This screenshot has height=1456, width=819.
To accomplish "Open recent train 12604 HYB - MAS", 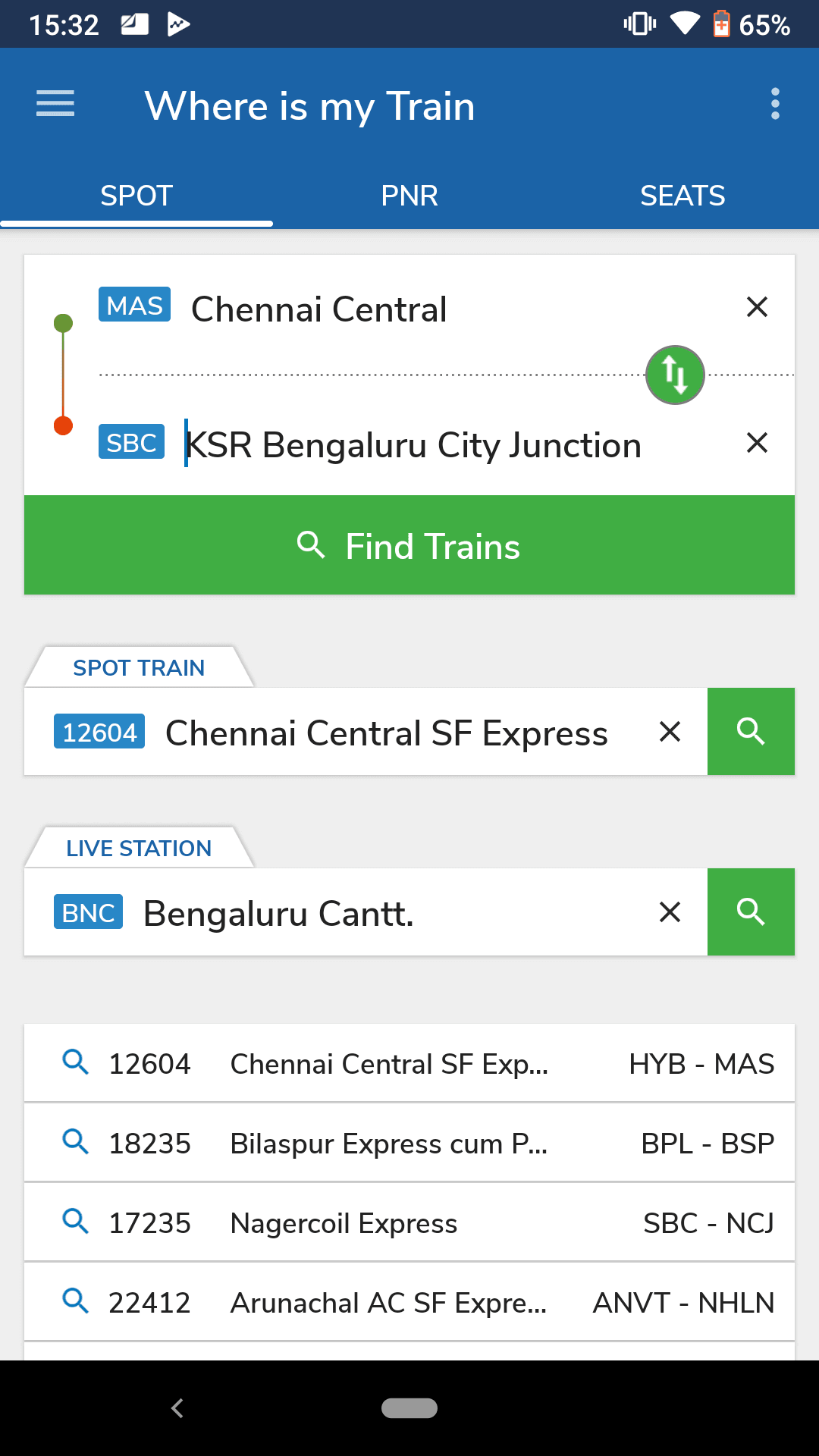I will click(409, 1063).
